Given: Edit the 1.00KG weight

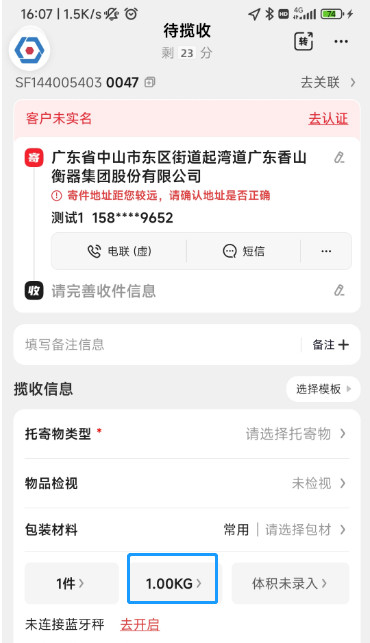Looking at the screenshot, I should coord(172,579).
